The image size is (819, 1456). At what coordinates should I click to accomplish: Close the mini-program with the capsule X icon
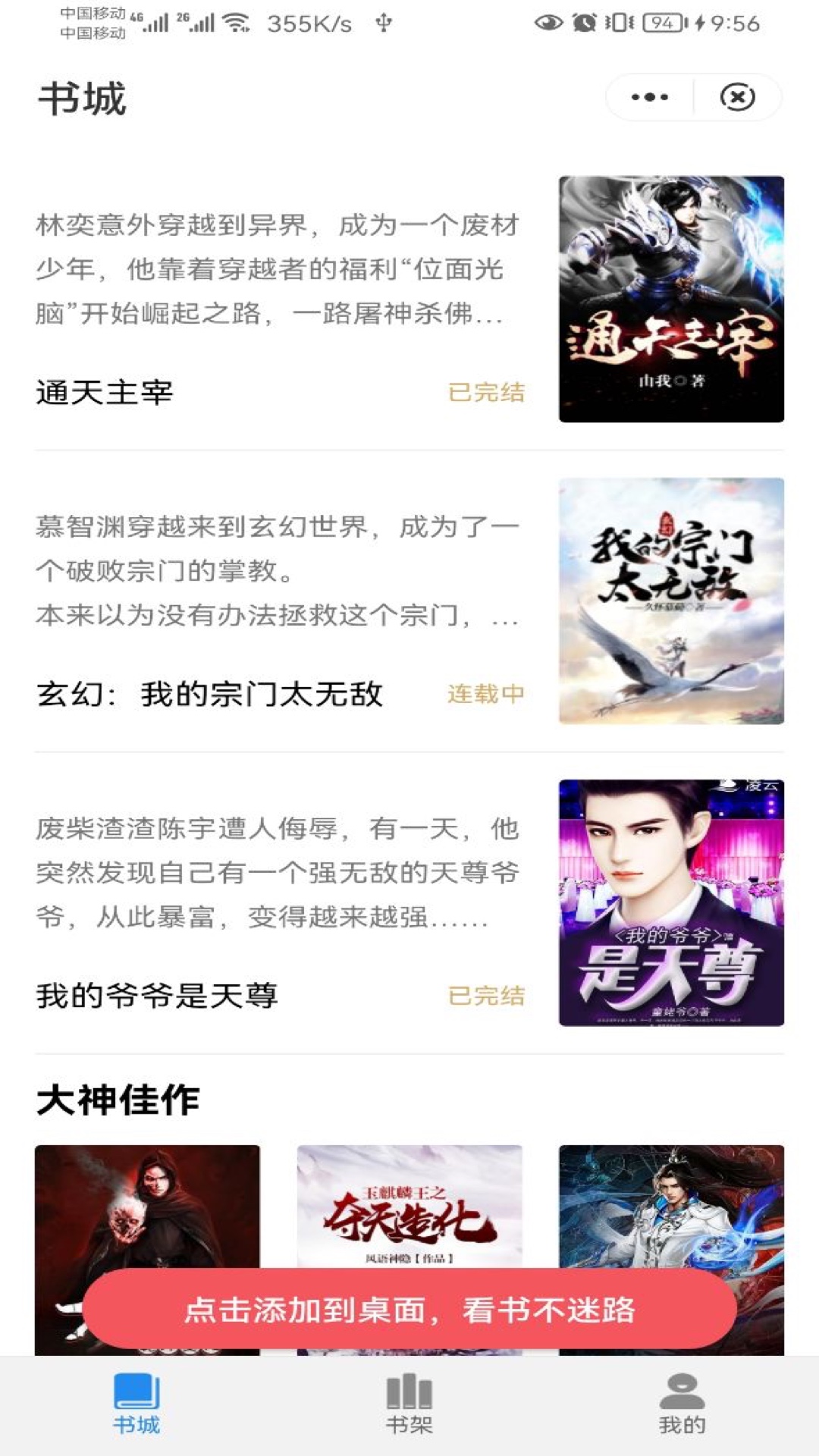[x=734, y=96]
